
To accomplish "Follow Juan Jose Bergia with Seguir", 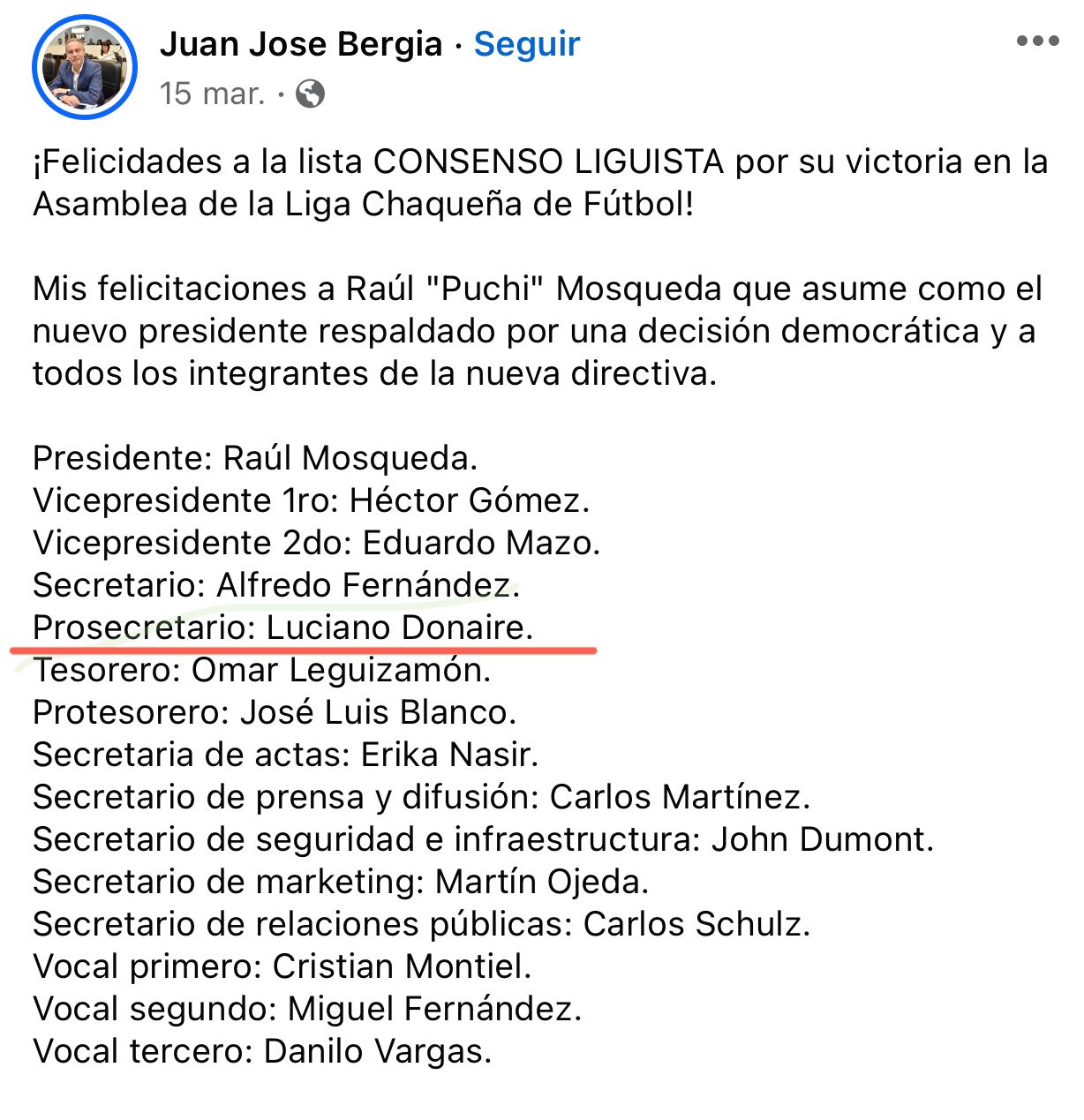I will click(526, 44).
